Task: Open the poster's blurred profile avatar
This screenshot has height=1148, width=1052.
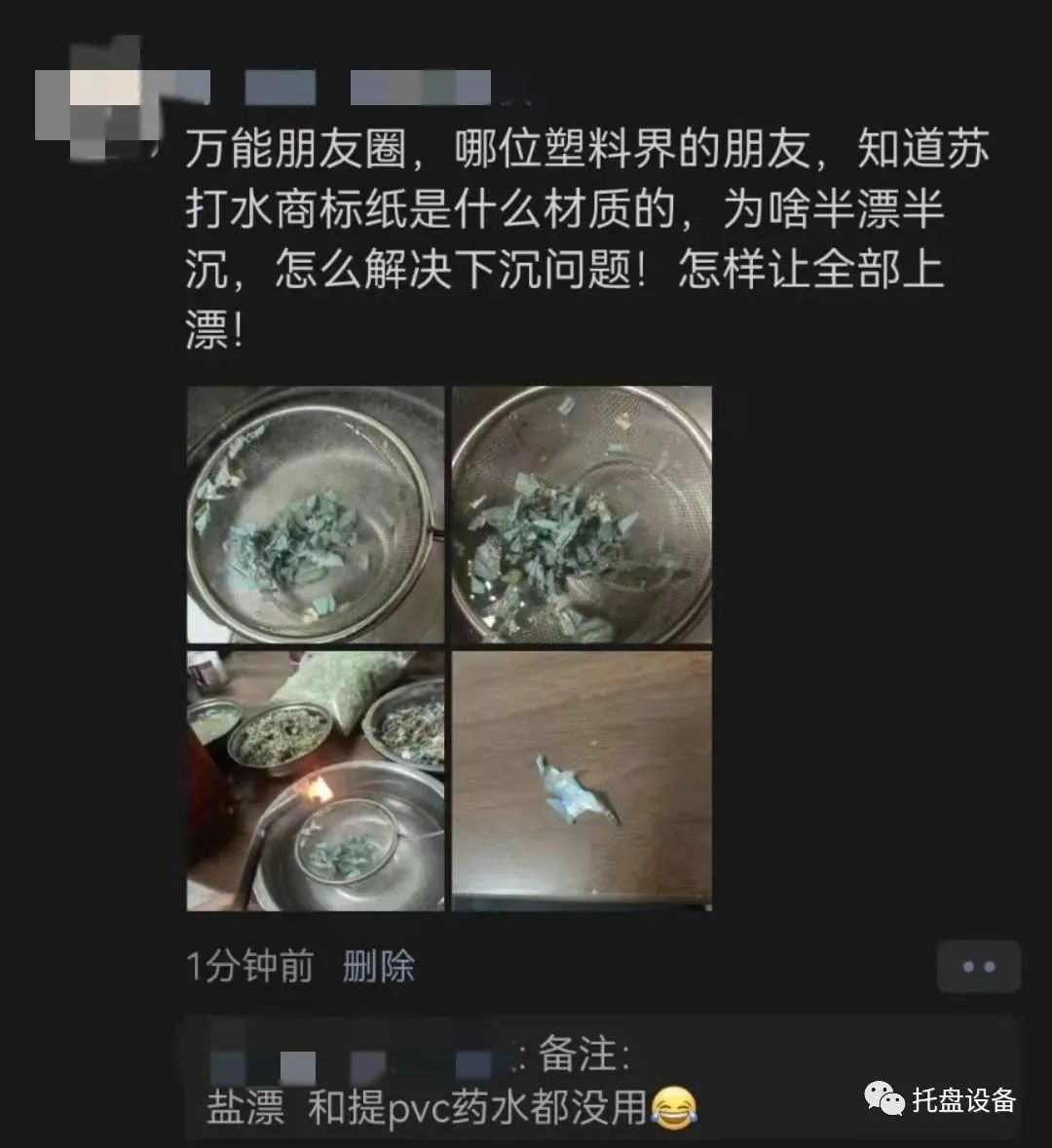Action: click(x=97, y=97)
